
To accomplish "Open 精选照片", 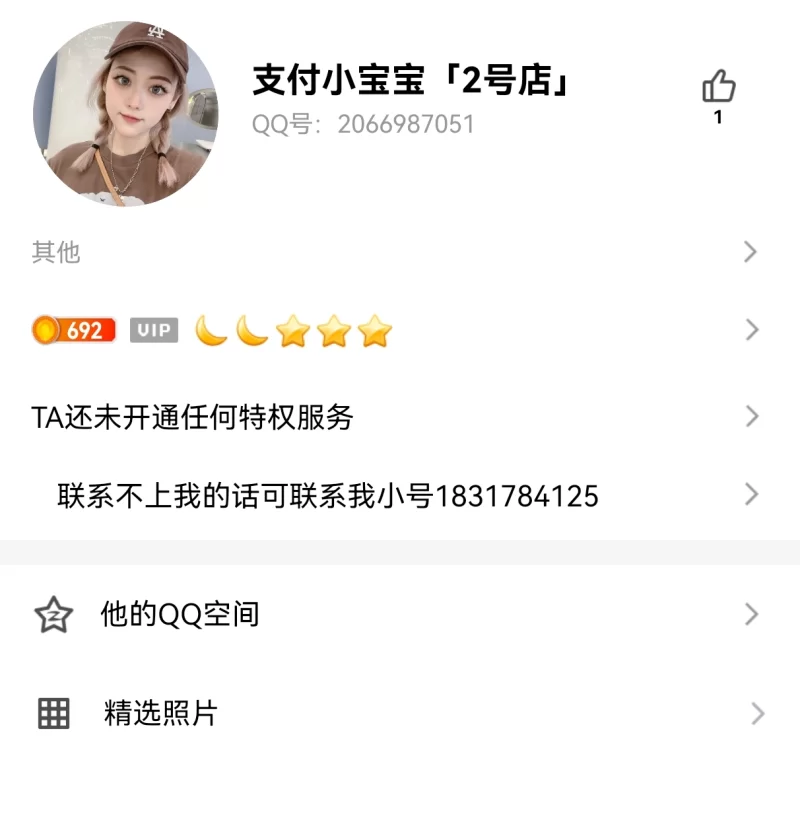I will 400,713.
